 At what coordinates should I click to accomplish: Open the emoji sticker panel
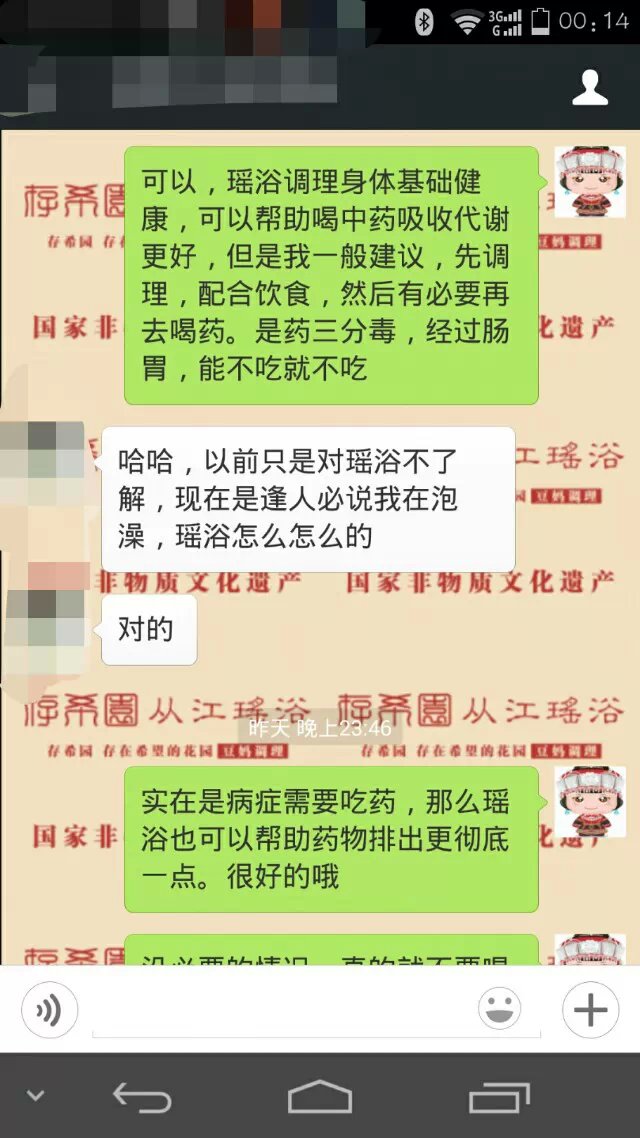click(499, 1010)
